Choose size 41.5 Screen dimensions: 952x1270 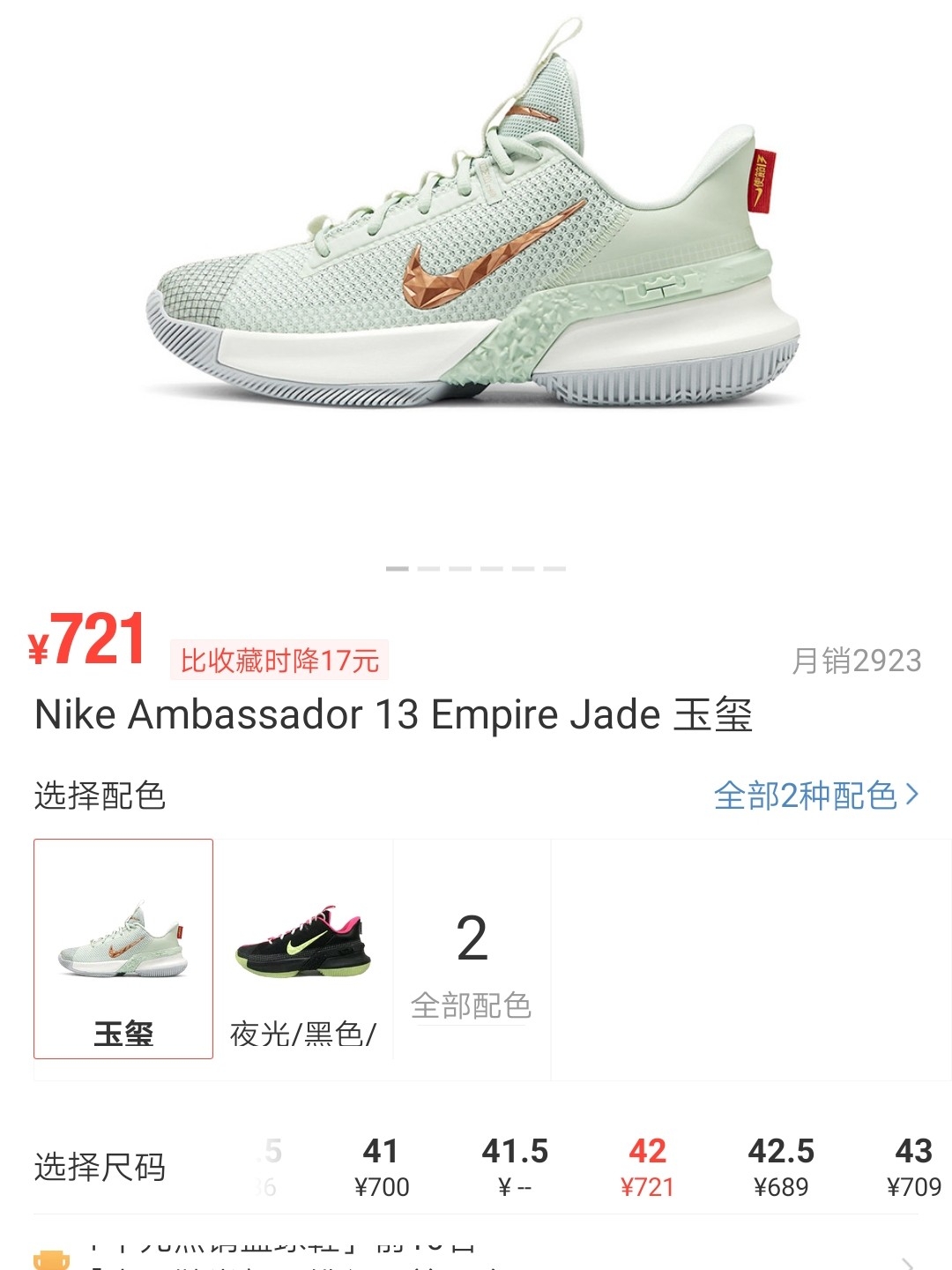click(x=515, y=1168)
